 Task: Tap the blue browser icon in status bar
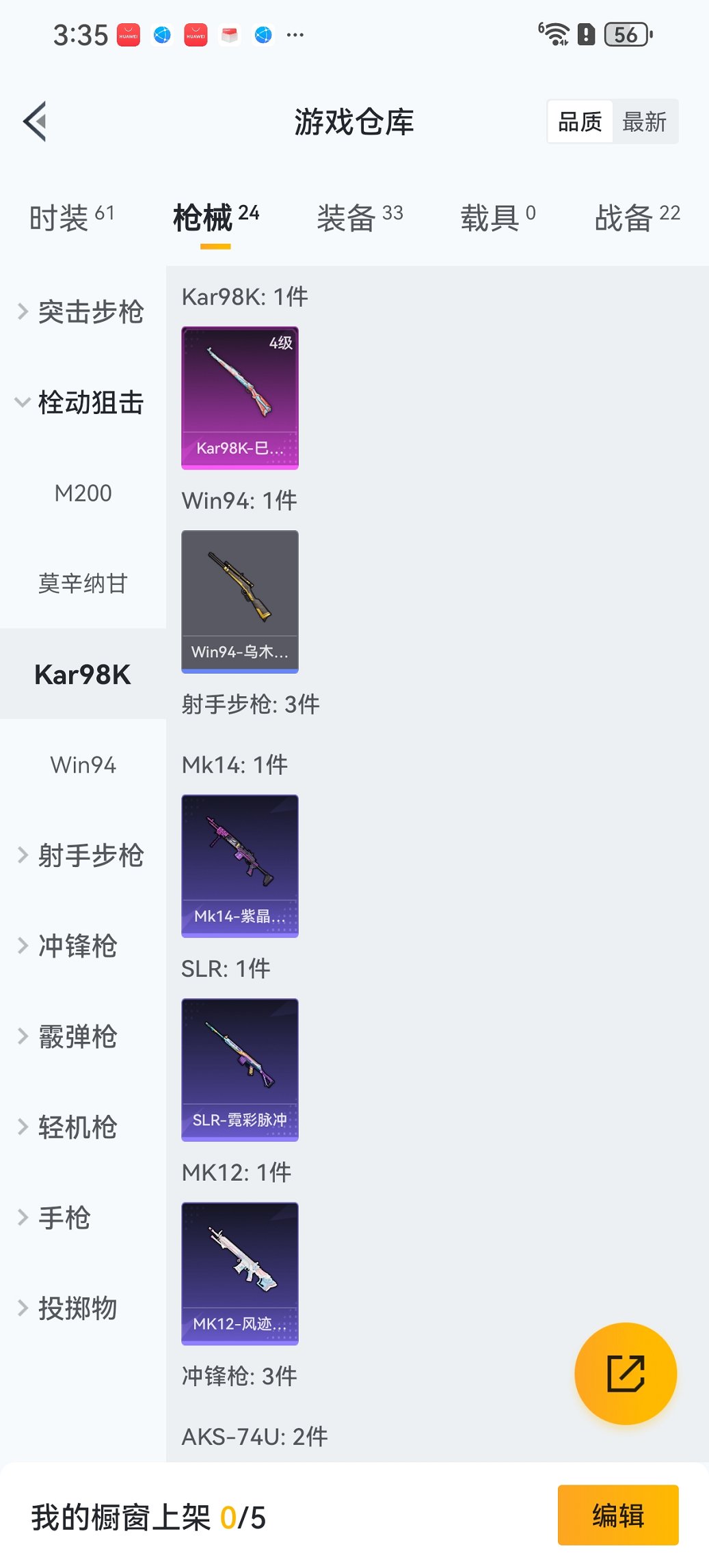click(x=161, y=34)
